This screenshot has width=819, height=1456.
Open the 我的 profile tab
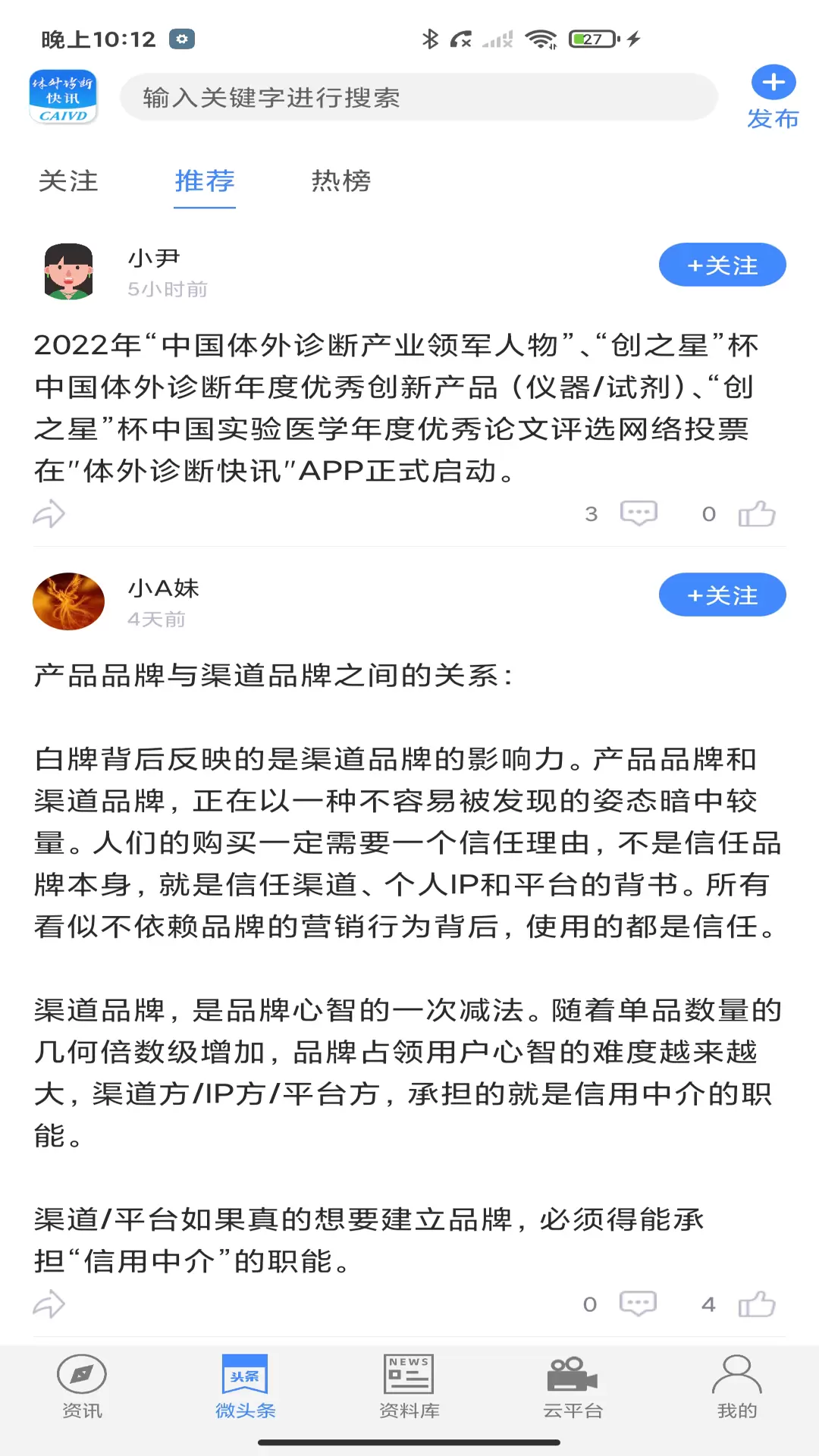click(x=737, y=1387)
